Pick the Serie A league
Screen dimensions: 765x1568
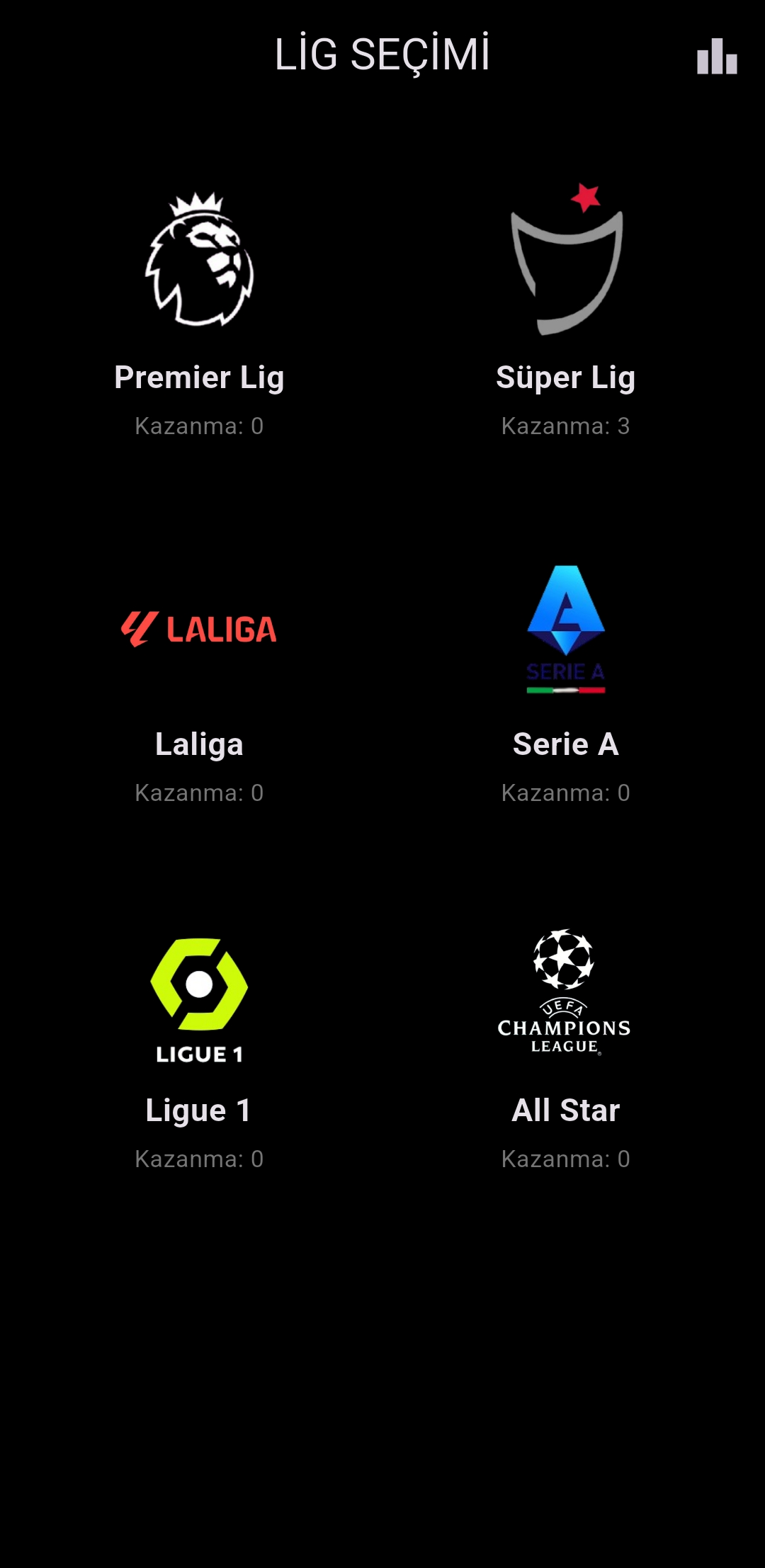(x=565, y=680)
